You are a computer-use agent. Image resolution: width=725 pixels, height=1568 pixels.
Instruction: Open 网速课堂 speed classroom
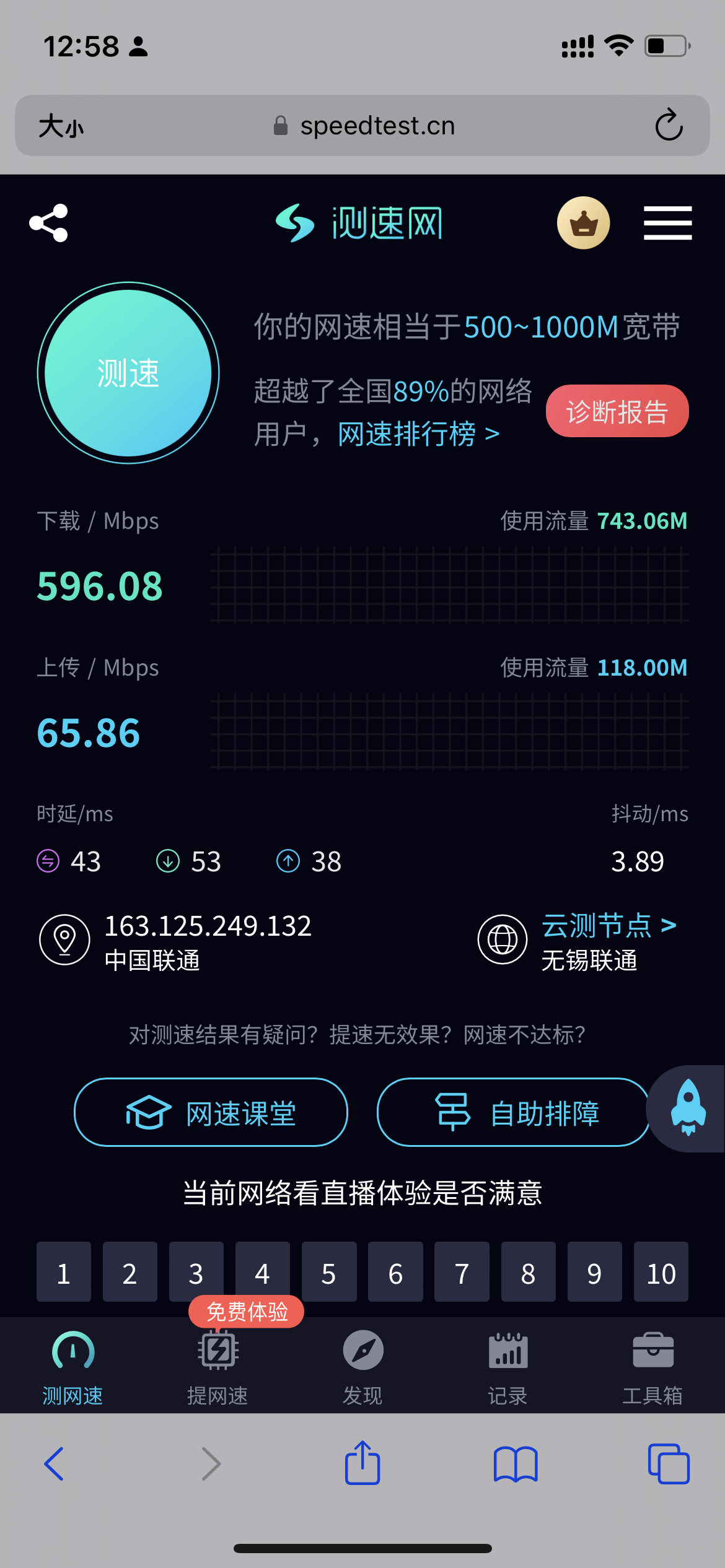pyautogui.click(x=211, y=1112)
